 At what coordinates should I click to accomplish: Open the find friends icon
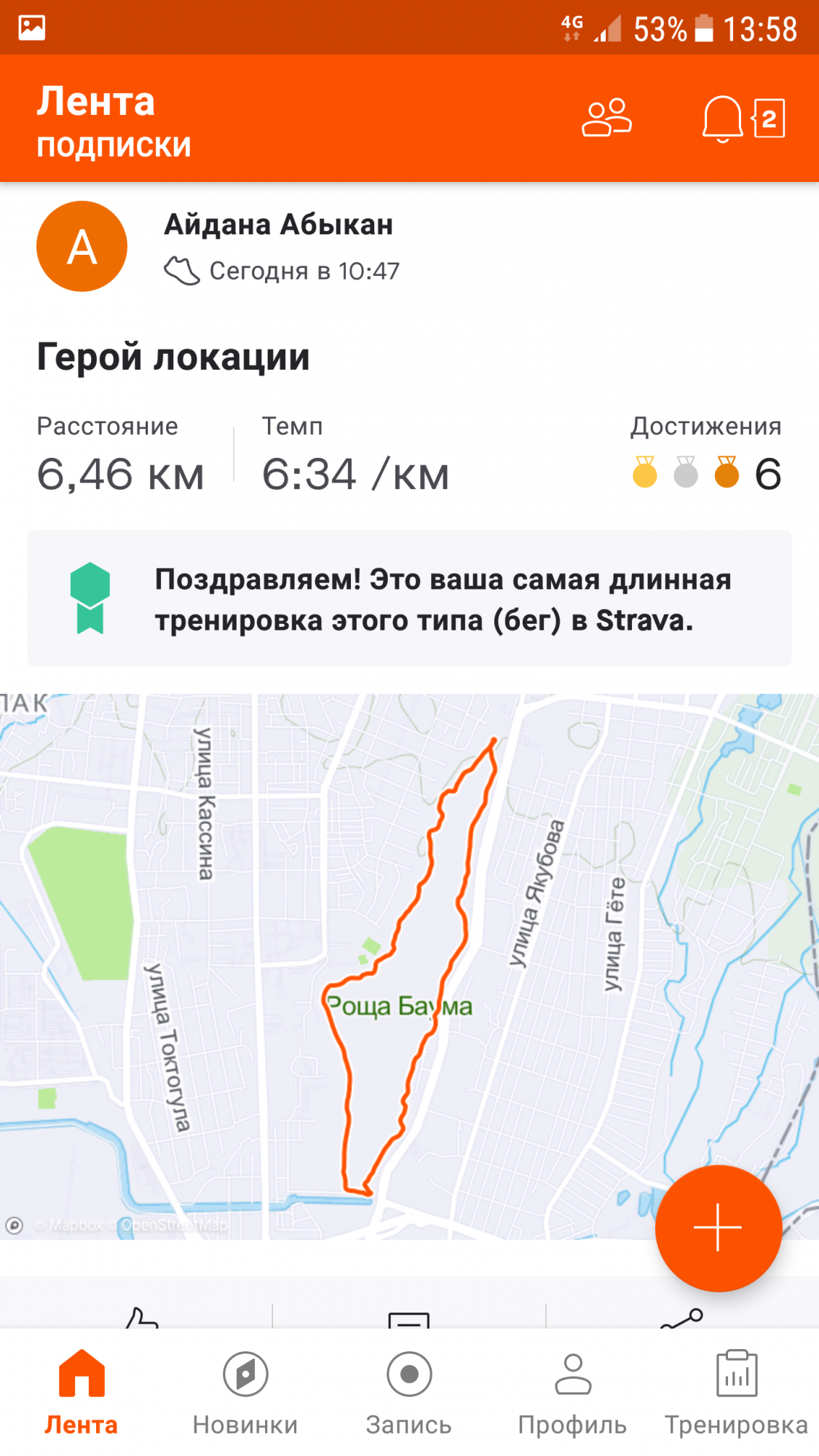(606, 118)
